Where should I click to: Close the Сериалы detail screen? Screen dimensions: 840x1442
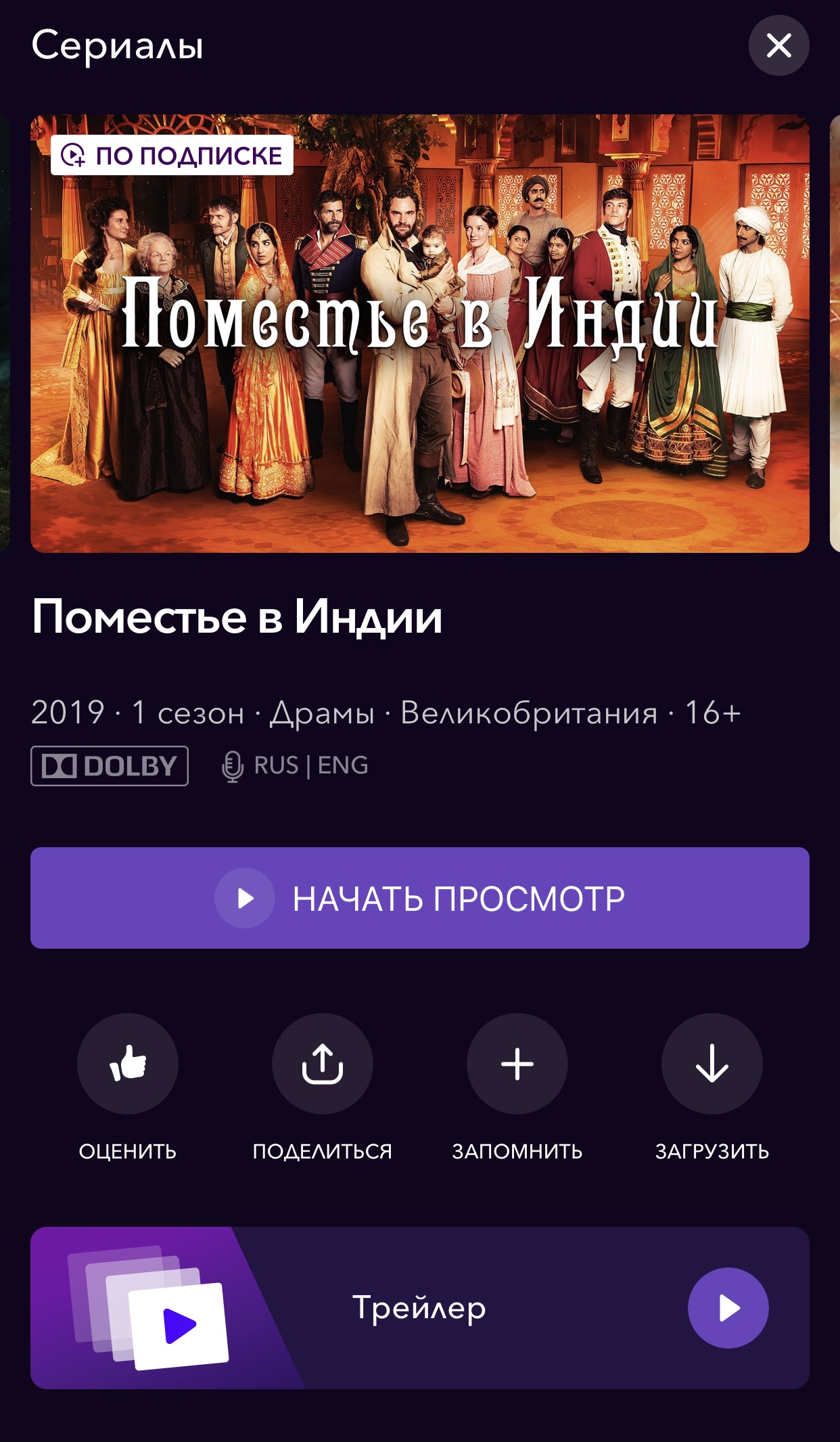(778, 46)
